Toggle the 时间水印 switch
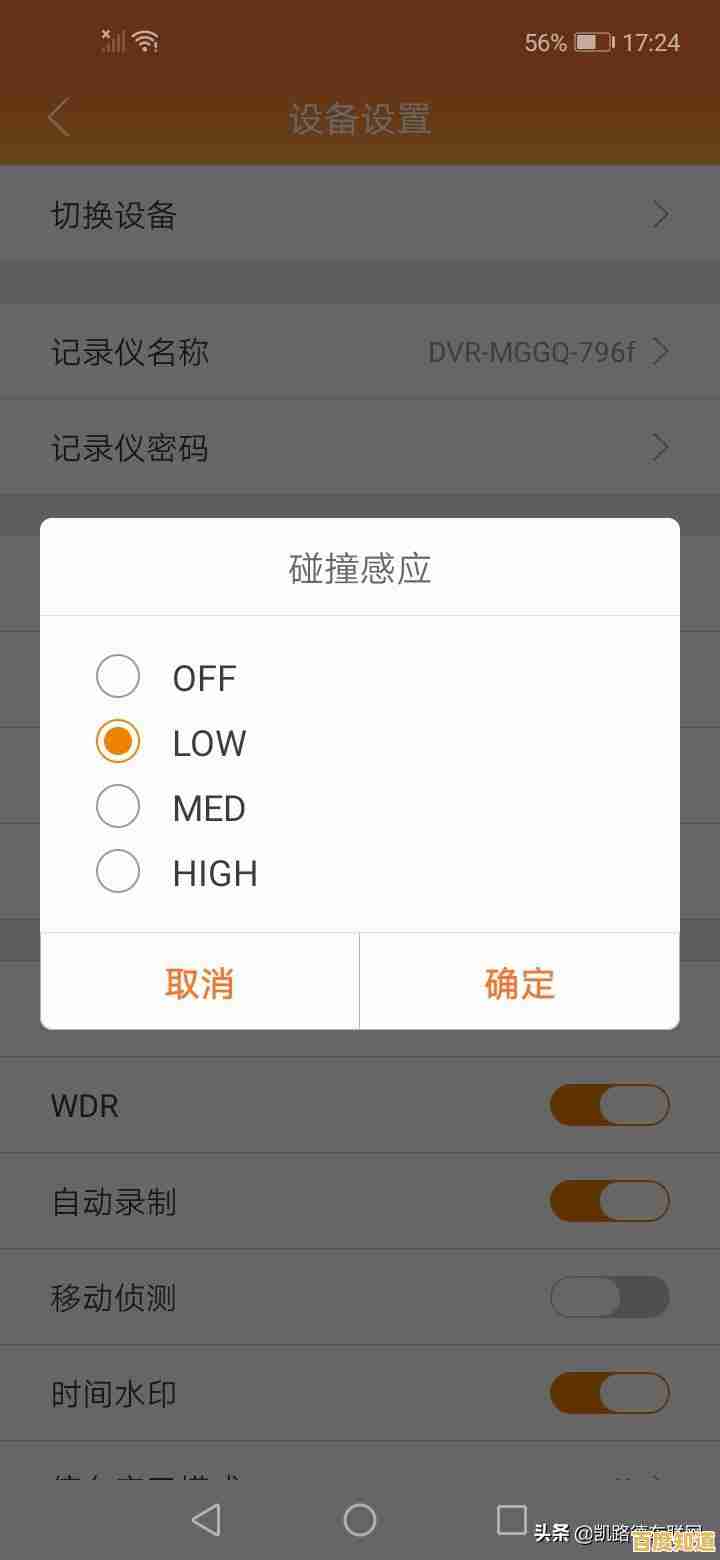720x1560 pixels. click(x=610, y=1393)
